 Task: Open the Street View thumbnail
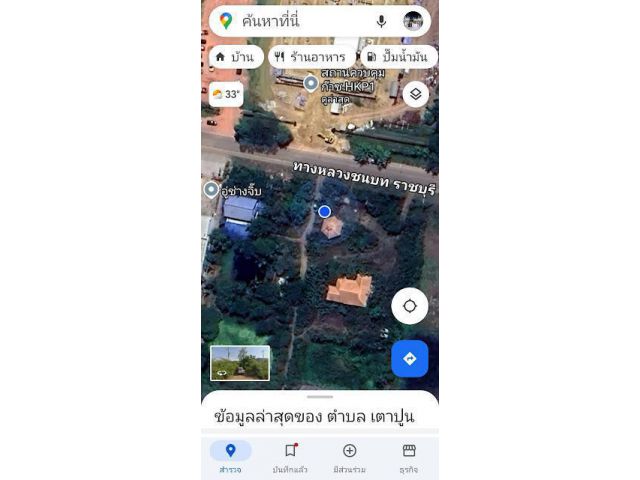[240, 363]
